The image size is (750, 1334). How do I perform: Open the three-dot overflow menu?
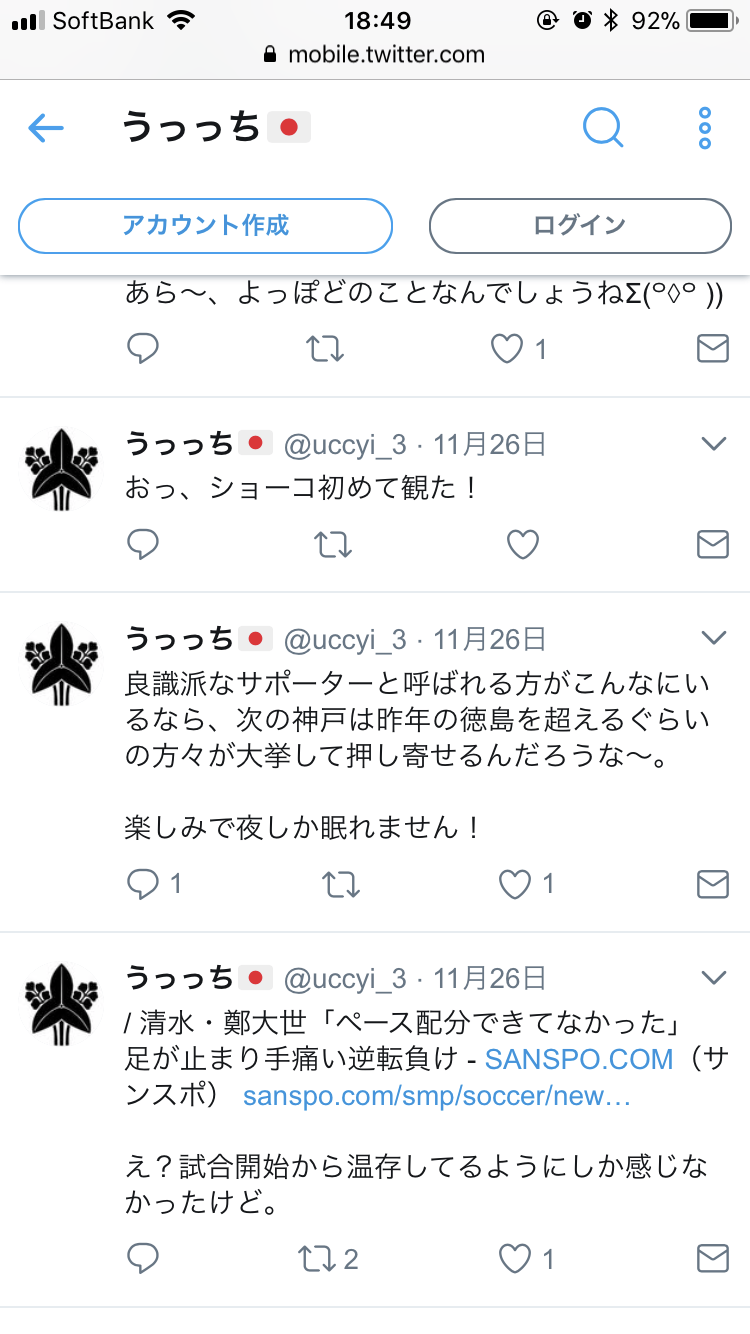[704, 128]
